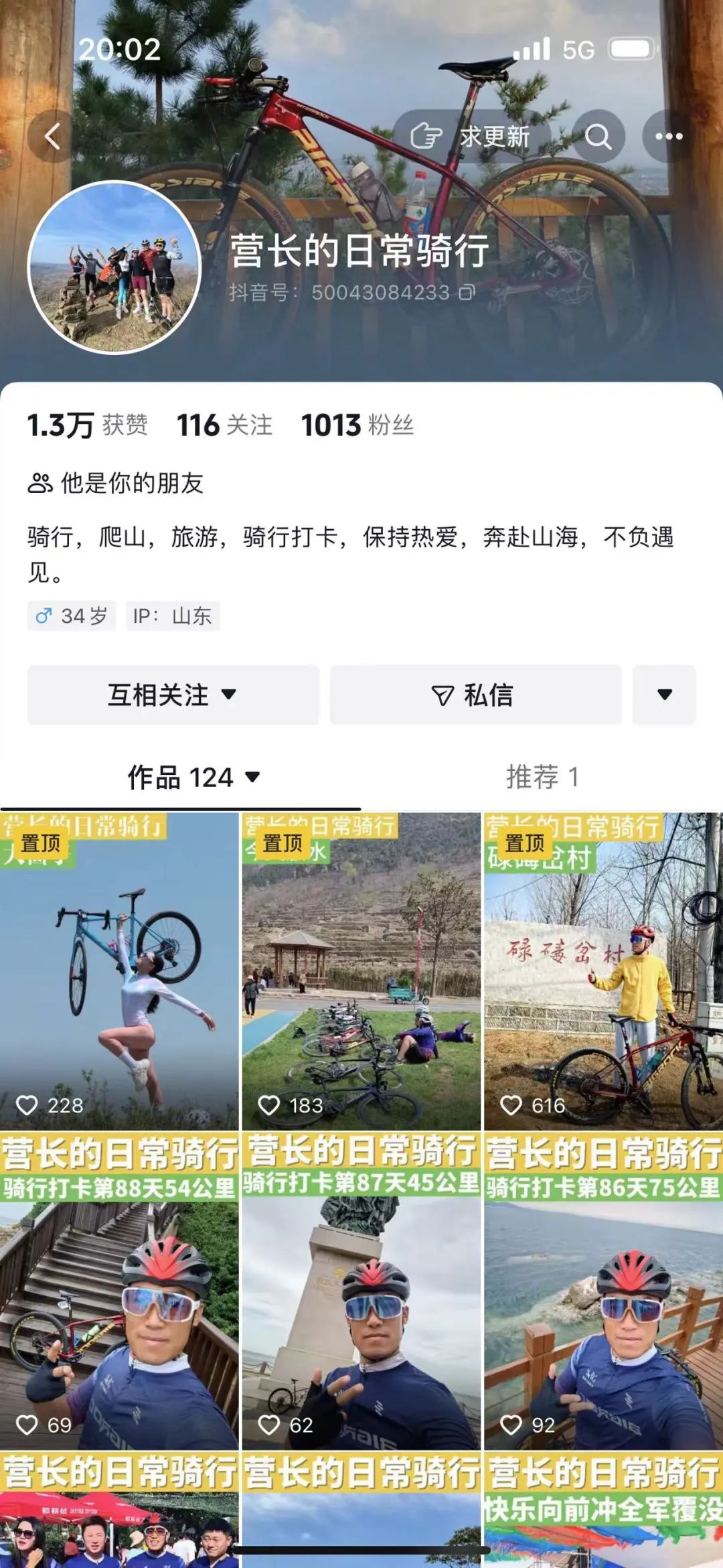Switch to the 推荐 1 tab

pos(542,778)
